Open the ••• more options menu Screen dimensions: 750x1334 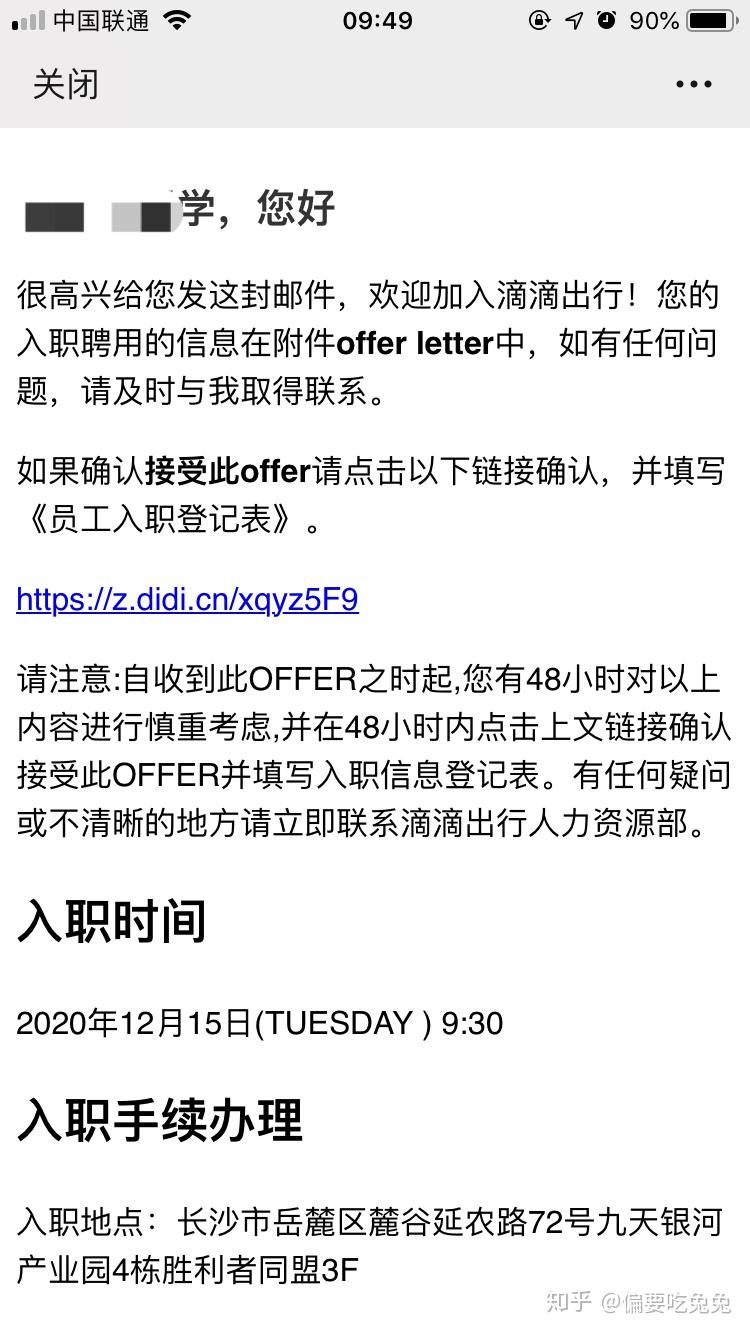(693, 84)
